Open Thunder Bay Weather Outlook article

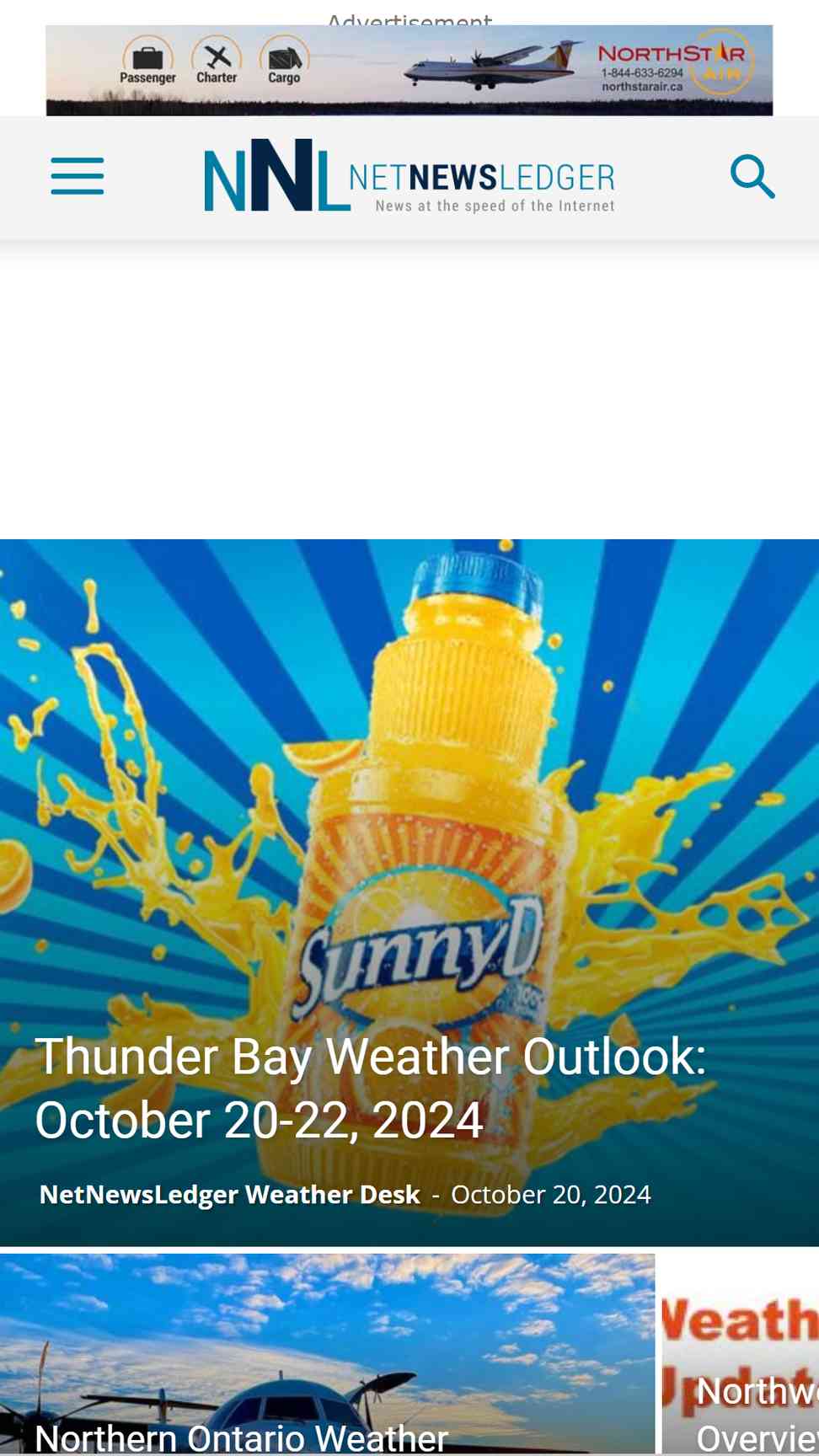tap(371, 1088)
